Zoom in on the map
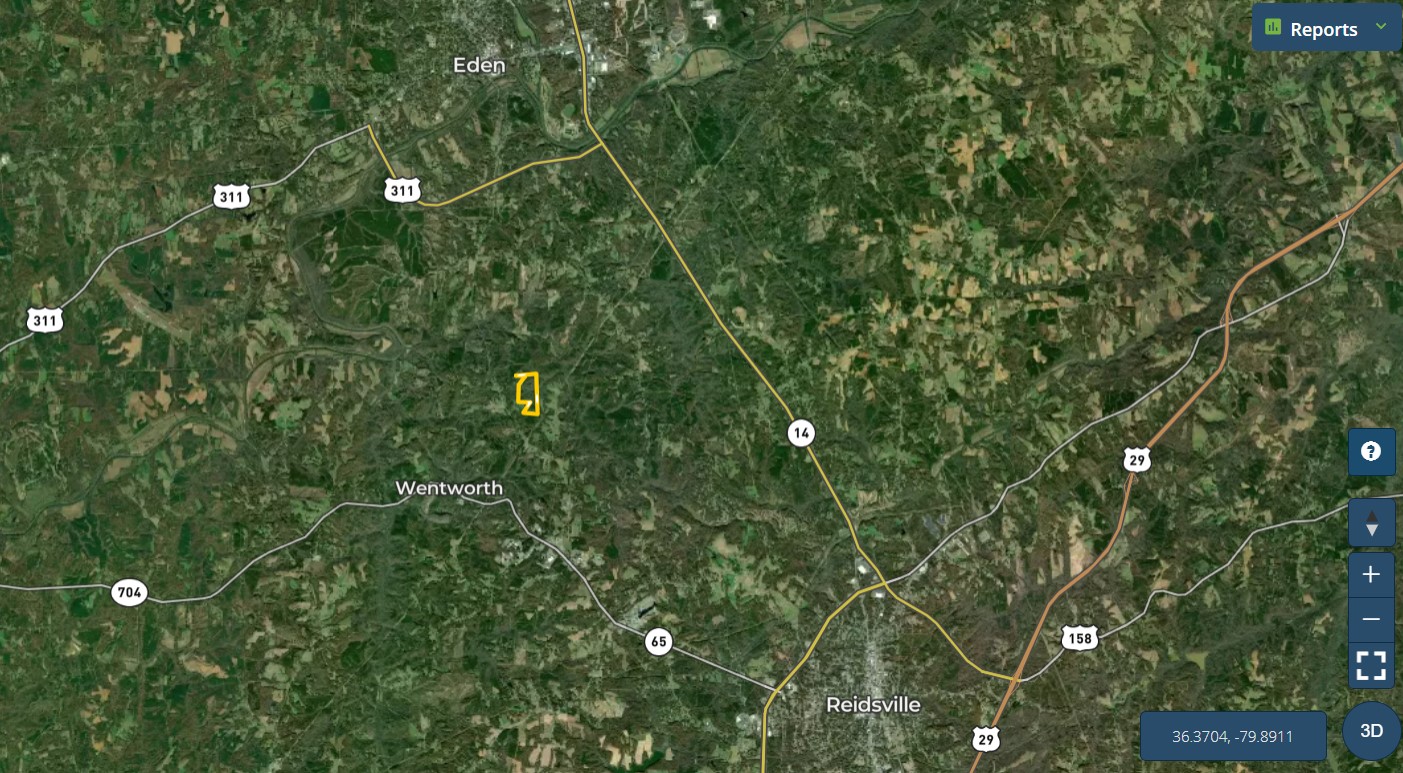The image size is (1403, 773). [x=1371, y=574]
